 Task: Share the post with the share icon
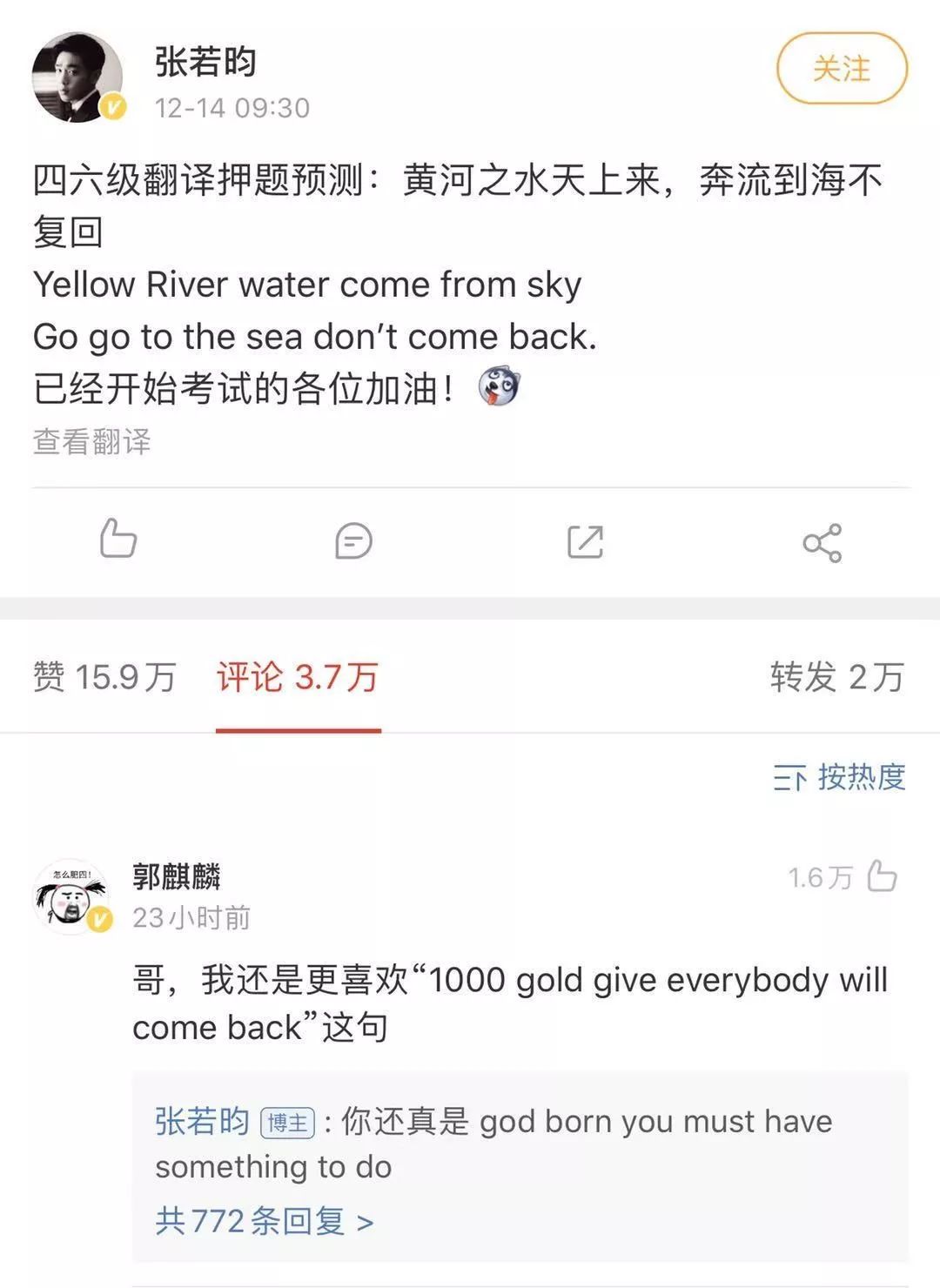coord(822,542)
